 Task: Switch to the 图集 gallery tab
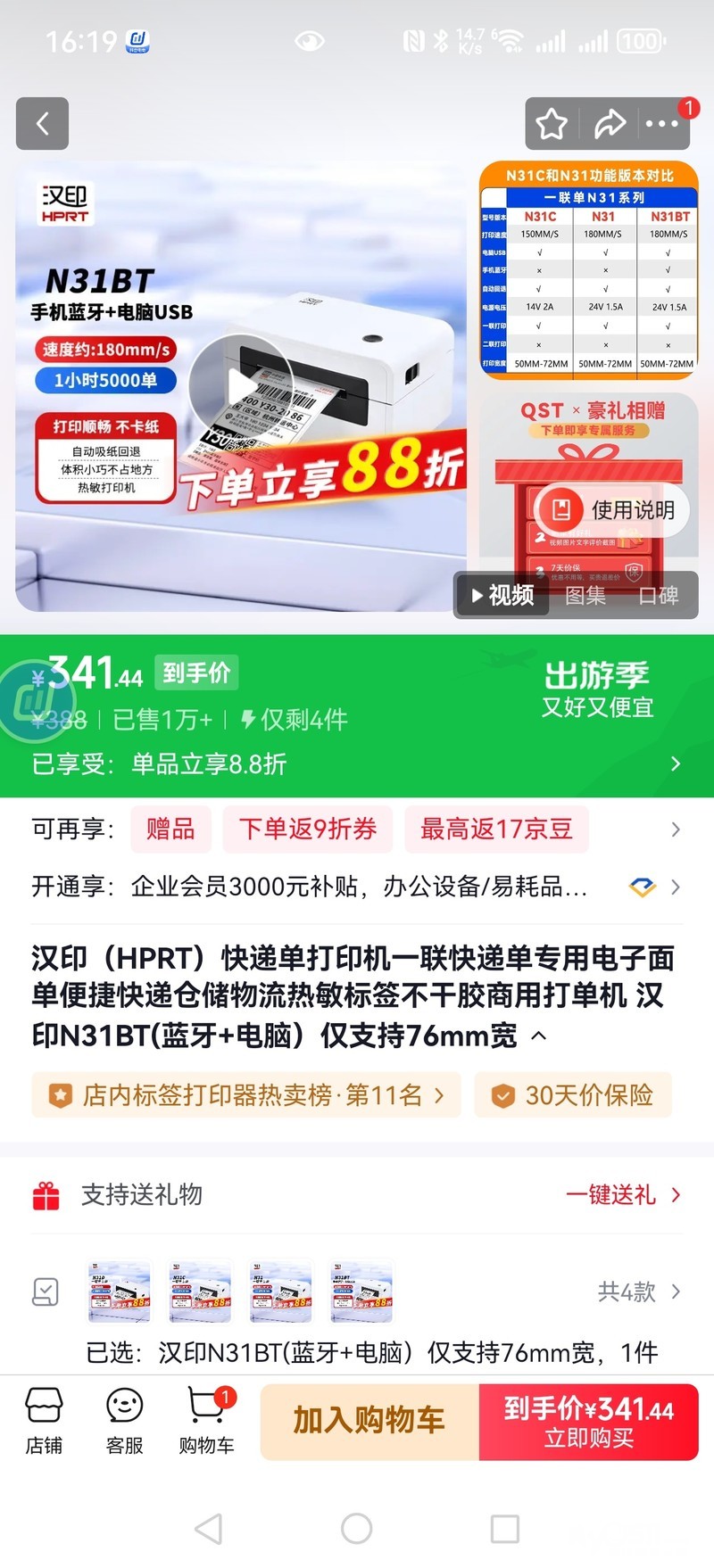(585, 595)
